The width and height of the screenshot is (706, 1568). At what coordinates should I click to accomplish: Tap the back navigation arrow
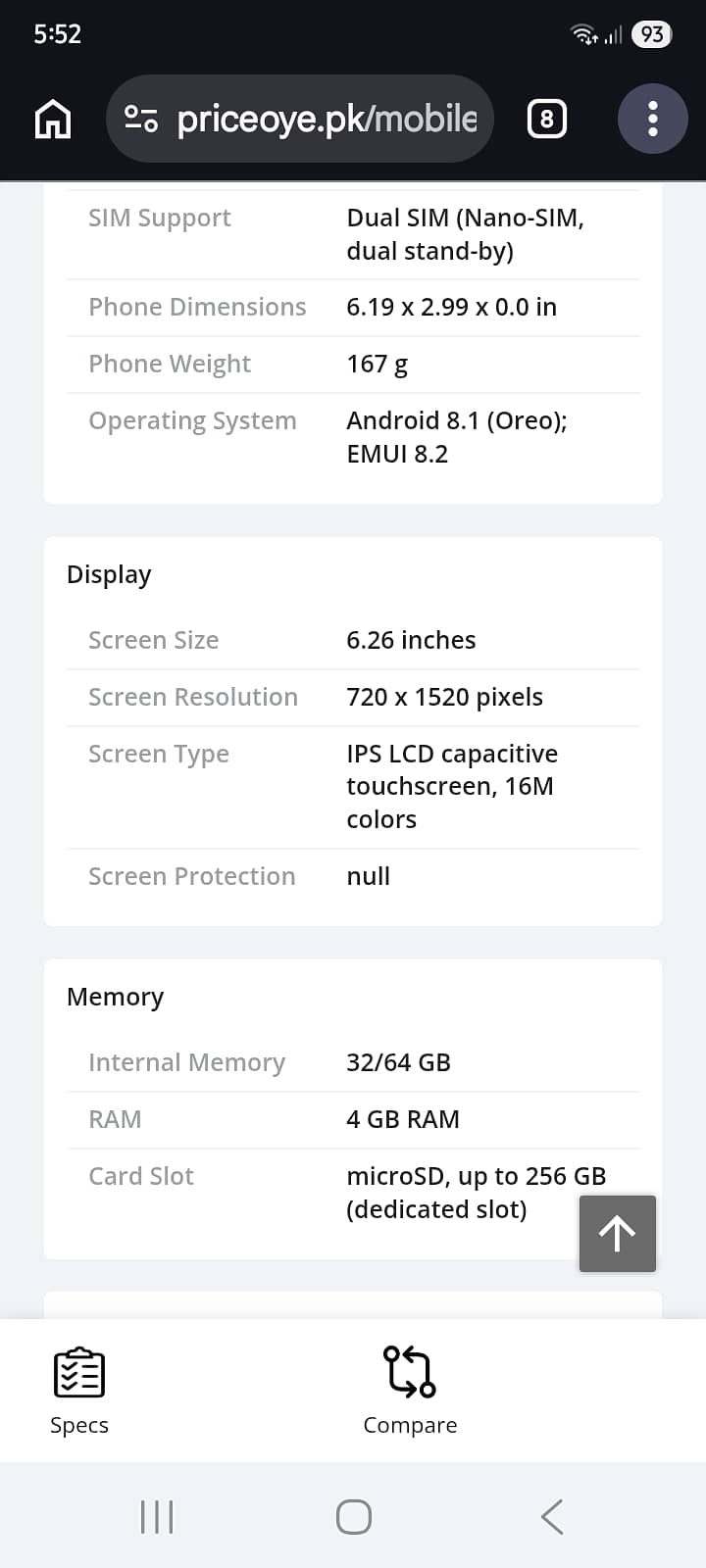tap(550, 1515)
